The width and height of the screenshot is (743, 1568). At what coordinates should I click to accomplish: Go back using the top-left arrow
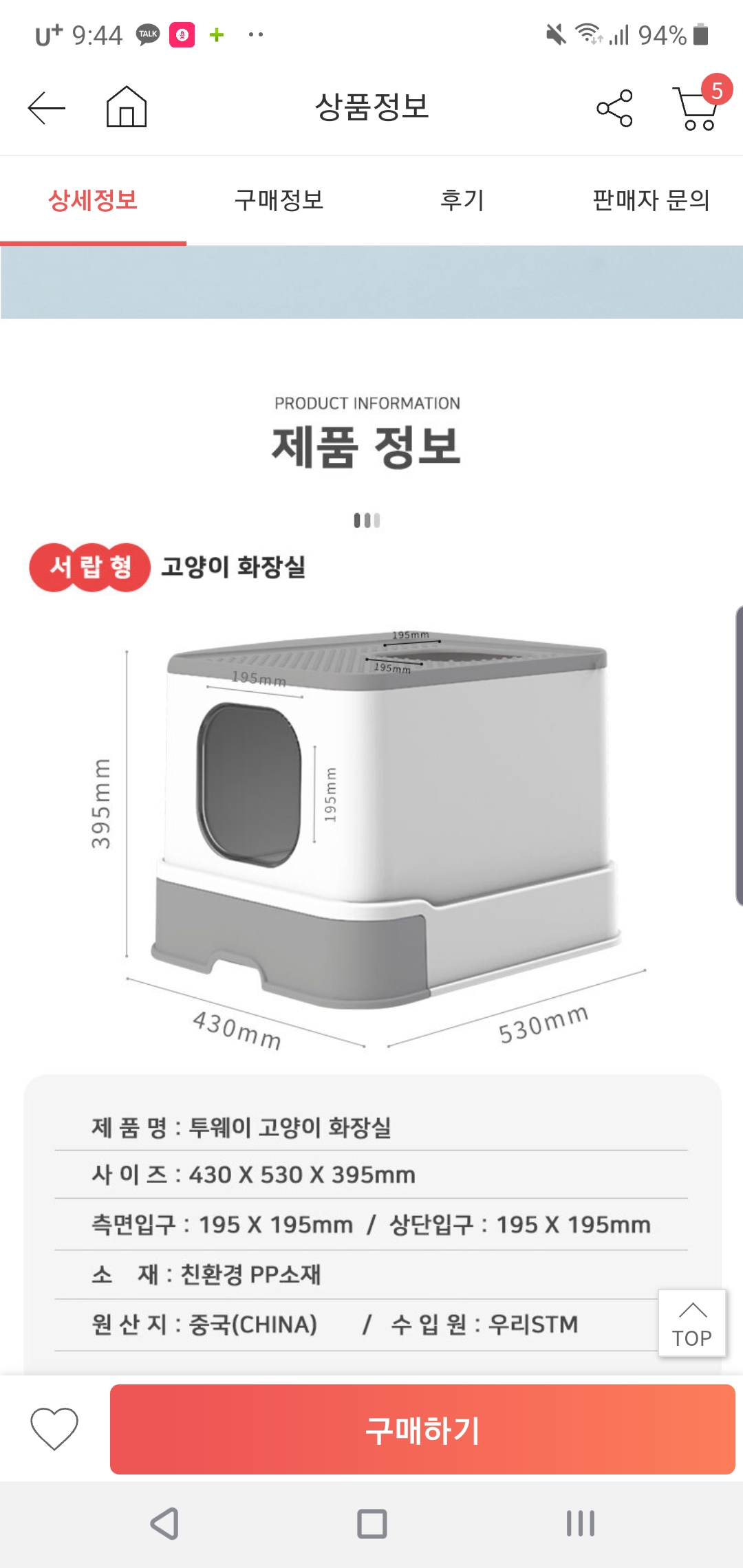(46, 108)
